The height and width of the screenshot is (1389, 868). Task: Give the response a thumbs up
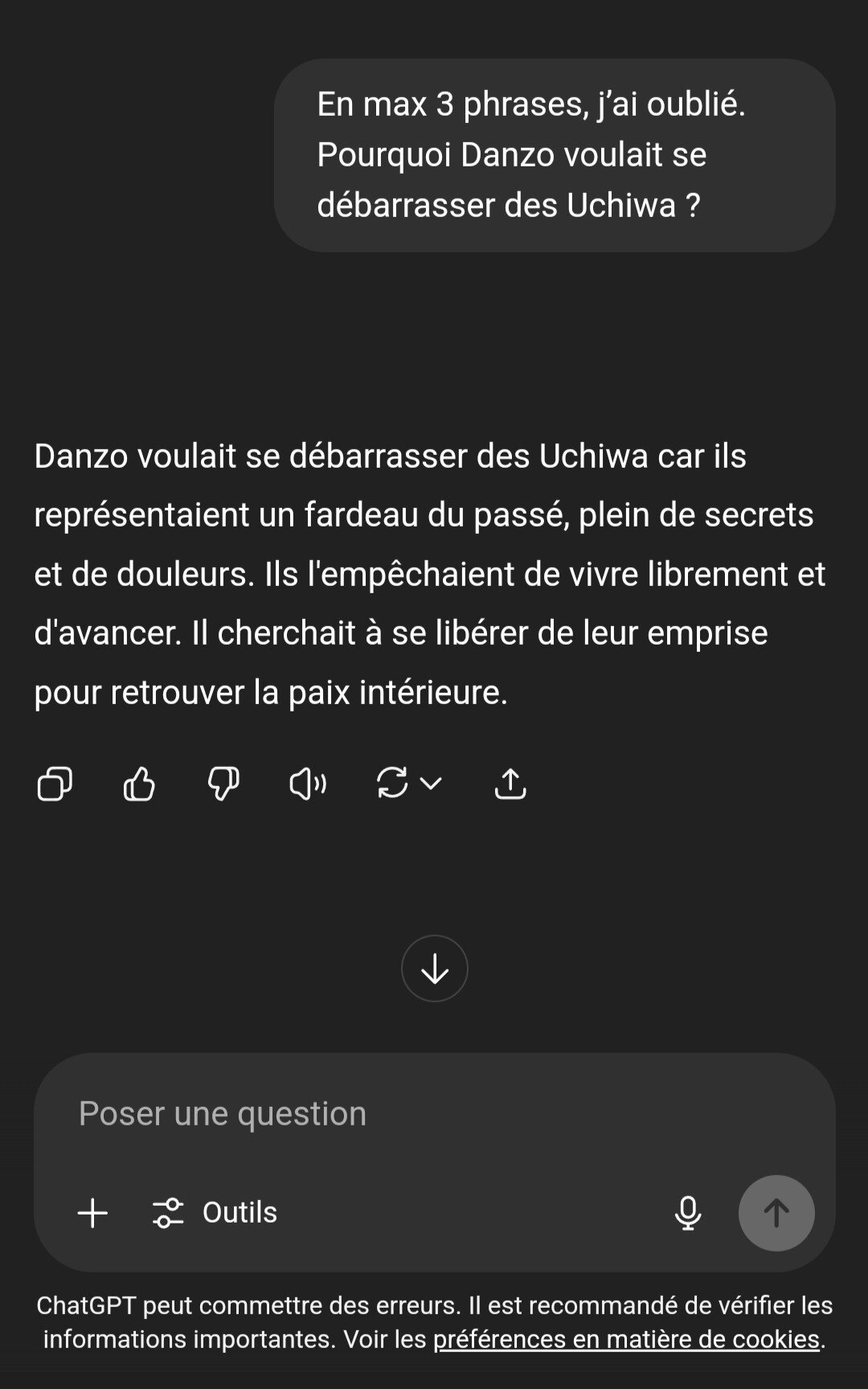[139, 784]
